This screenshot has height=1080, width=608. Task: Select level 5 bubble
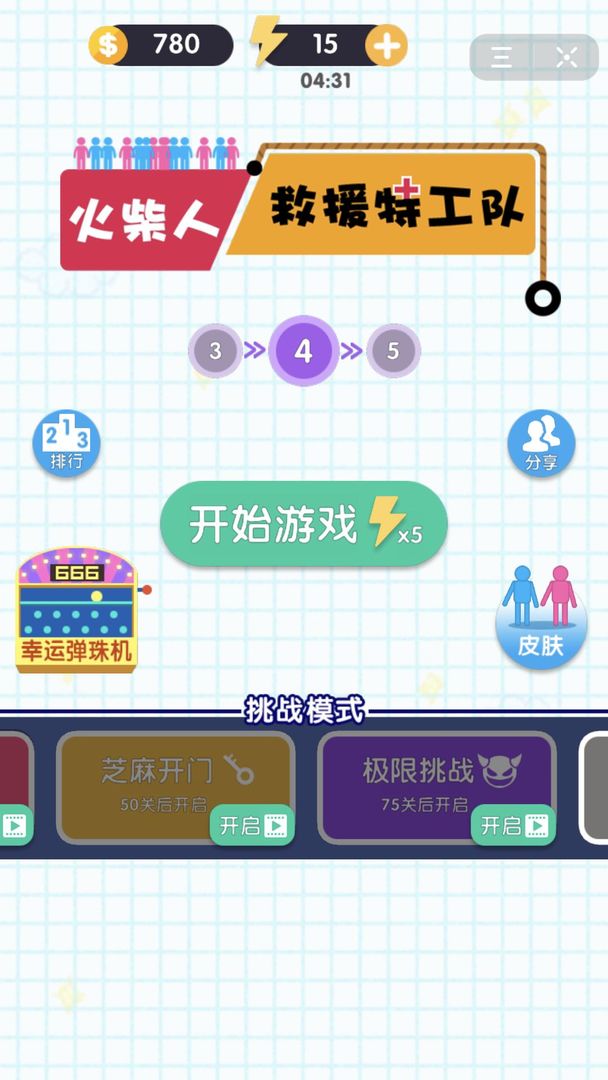(x=392, y=351)
